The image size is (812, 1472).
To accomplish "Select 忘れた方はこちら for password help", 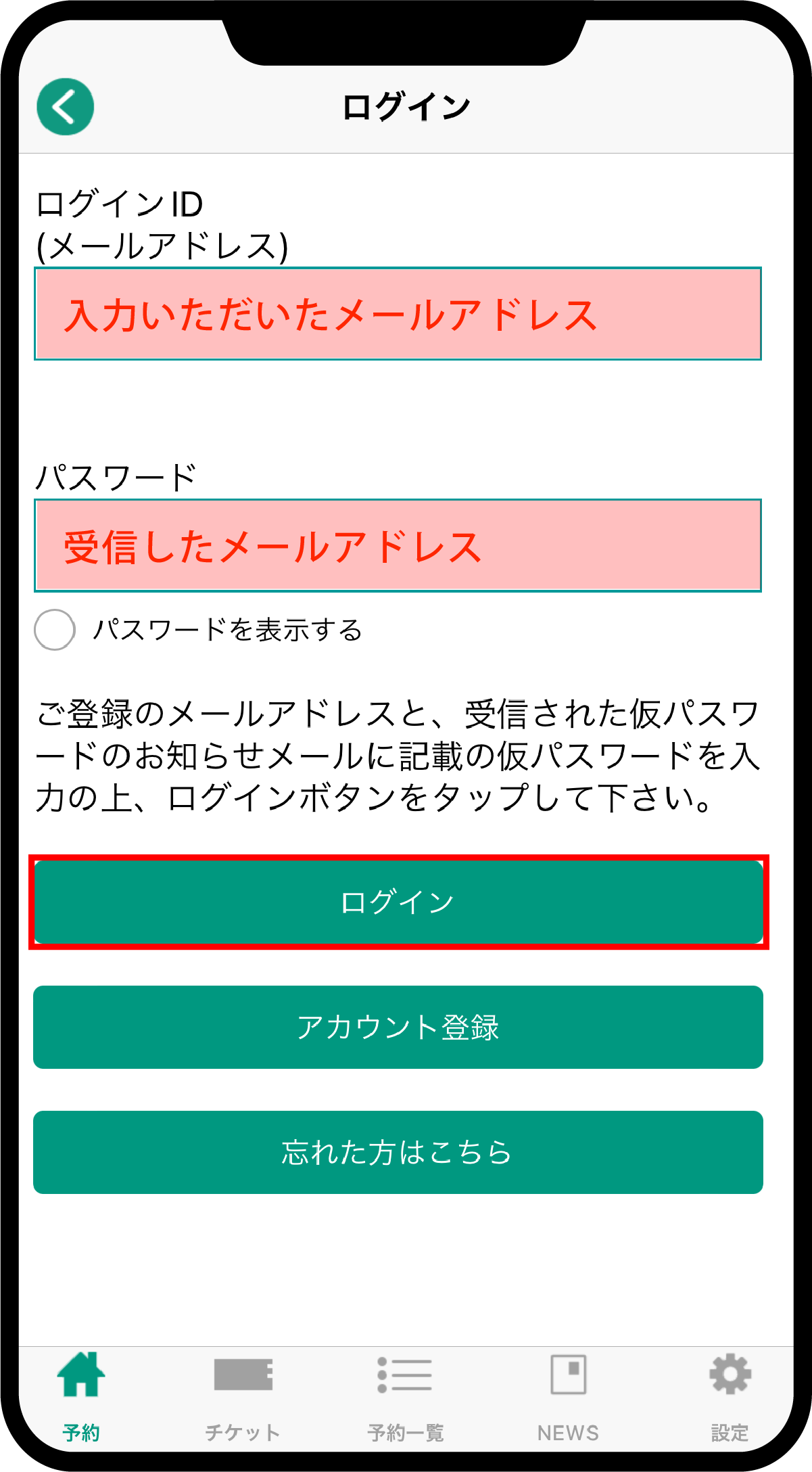I will pos(398,1152).
